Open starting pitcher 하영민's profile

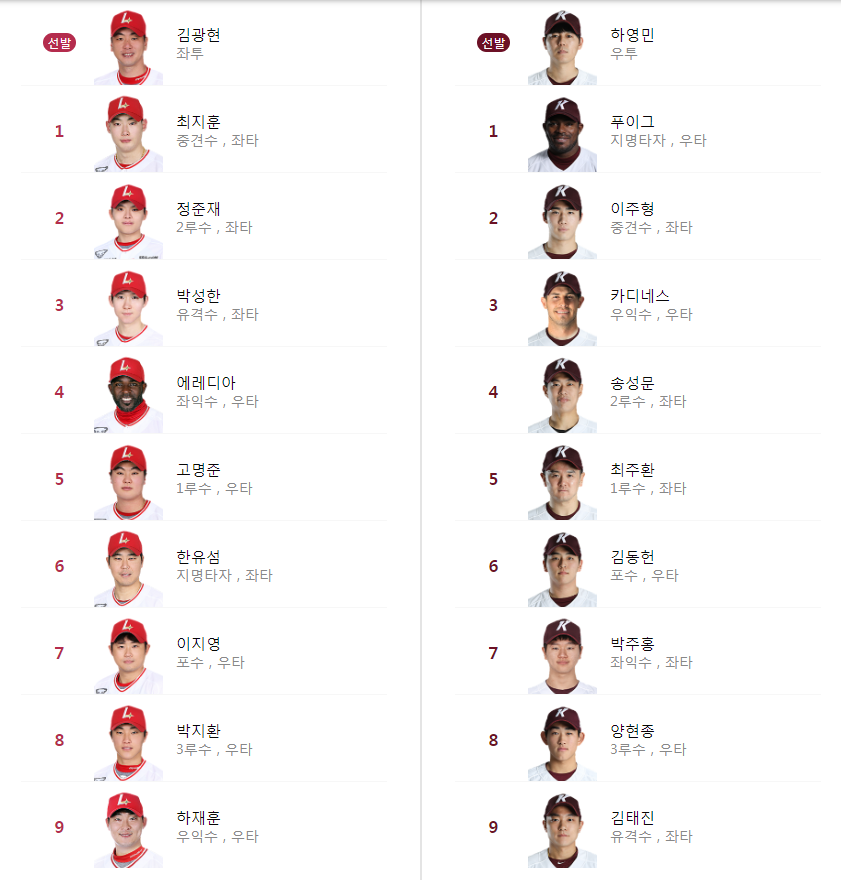pos(632,35)
